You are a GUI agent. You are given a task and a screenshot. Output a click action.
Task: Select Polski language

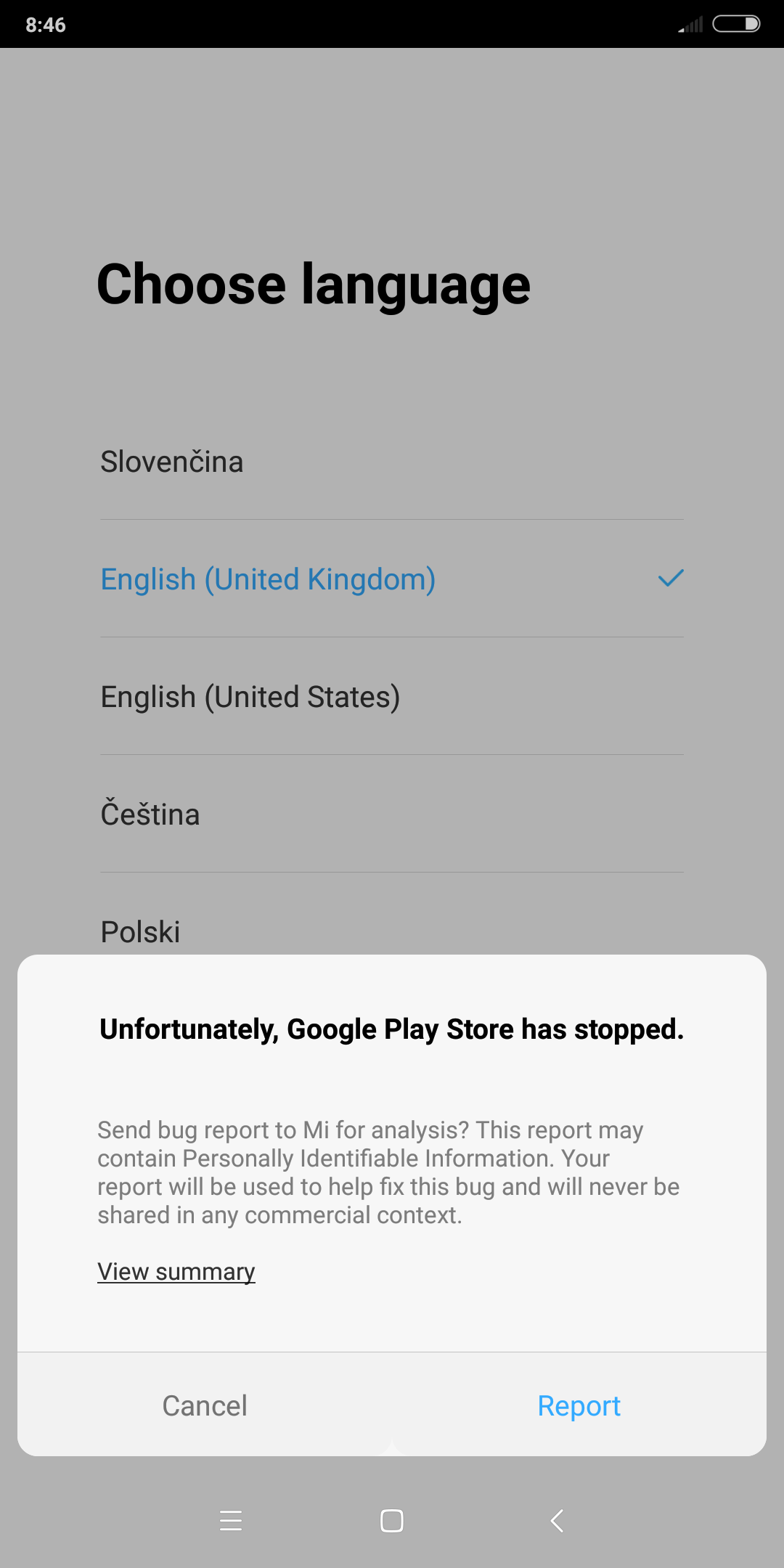(x=141, y=931)
